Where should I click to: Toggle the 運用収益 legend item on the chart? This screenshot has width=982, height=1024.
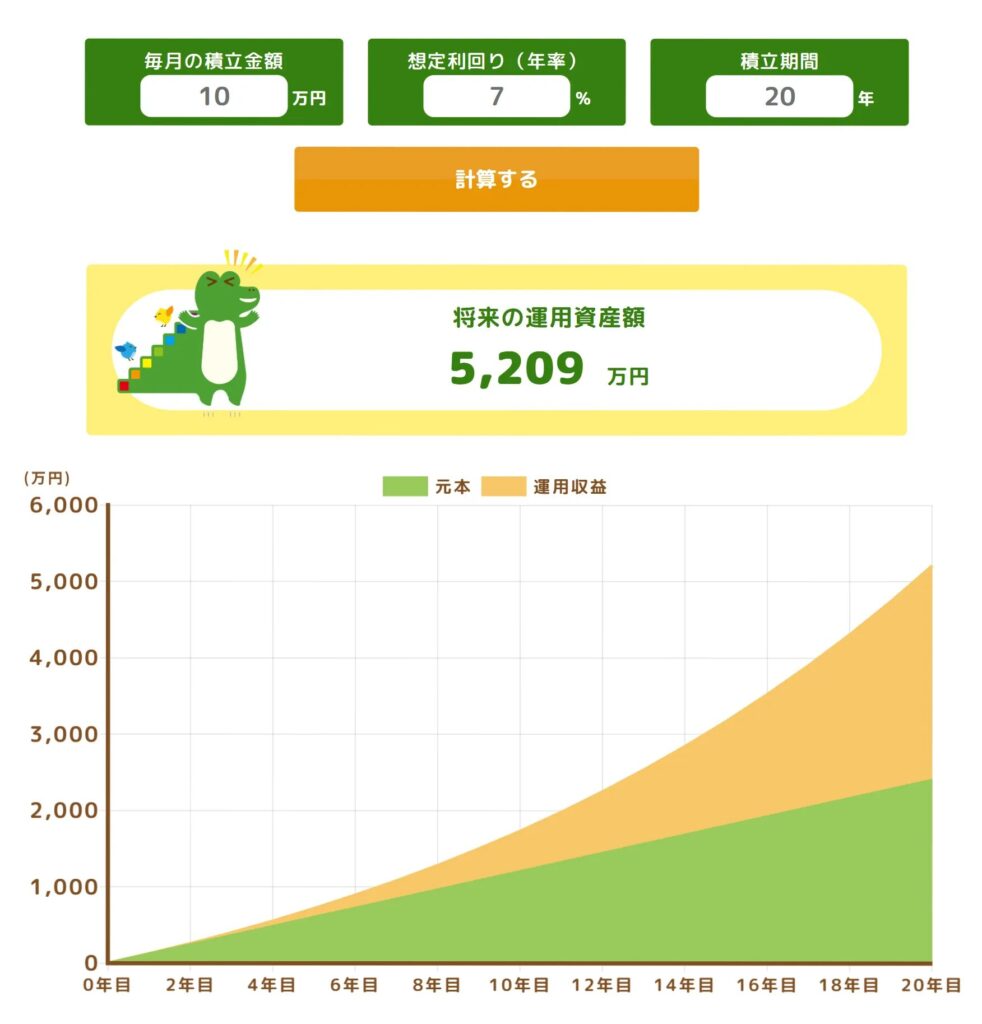545,487
